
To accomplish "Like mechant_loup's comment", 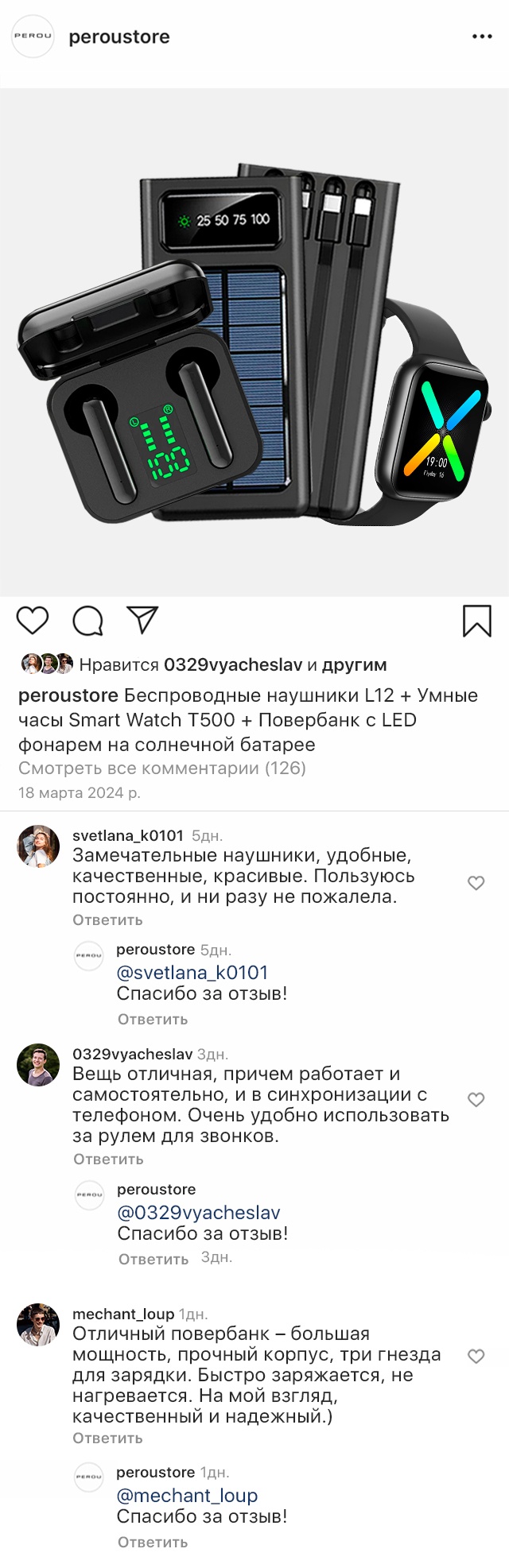I will [x=476, y=1357].
